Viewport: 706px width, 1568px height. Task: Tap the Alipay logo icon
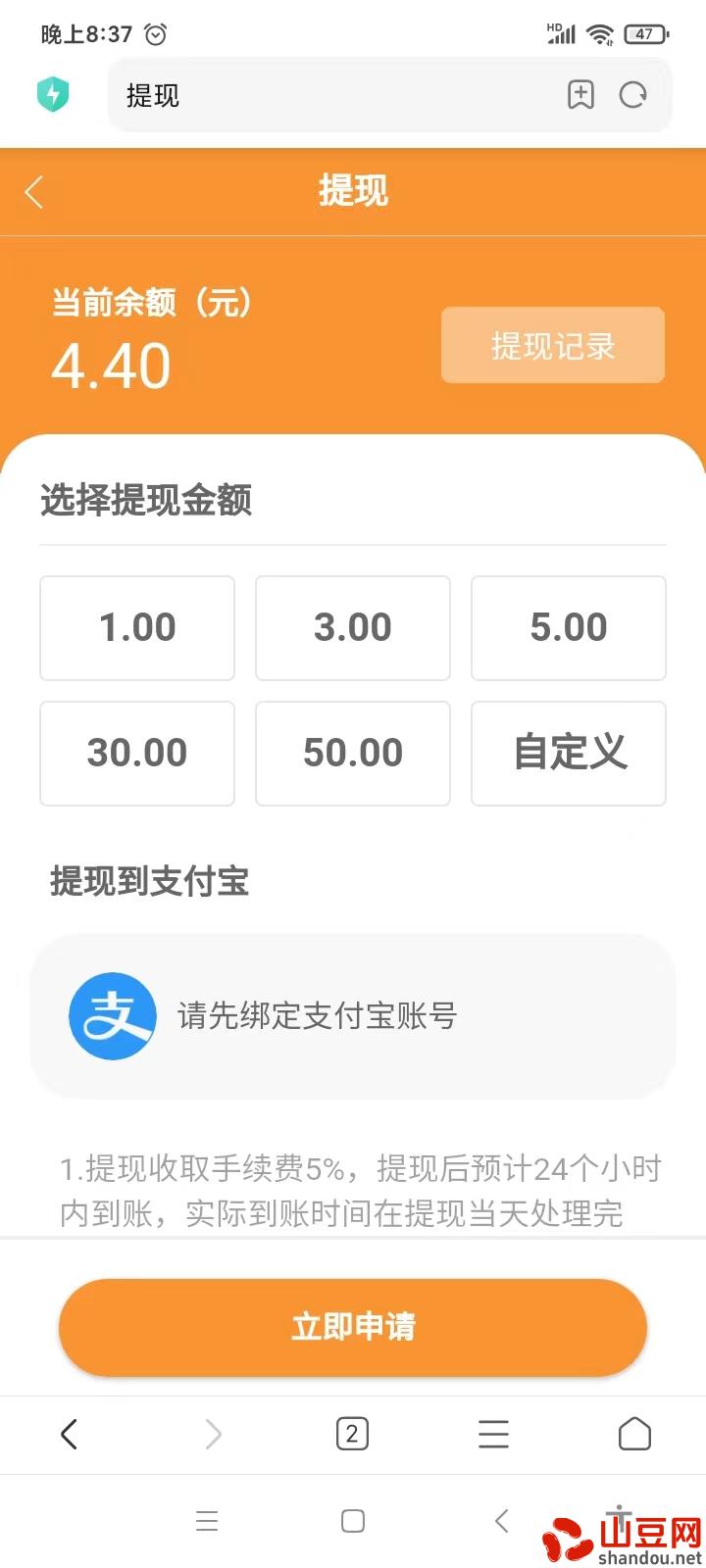113,1016
